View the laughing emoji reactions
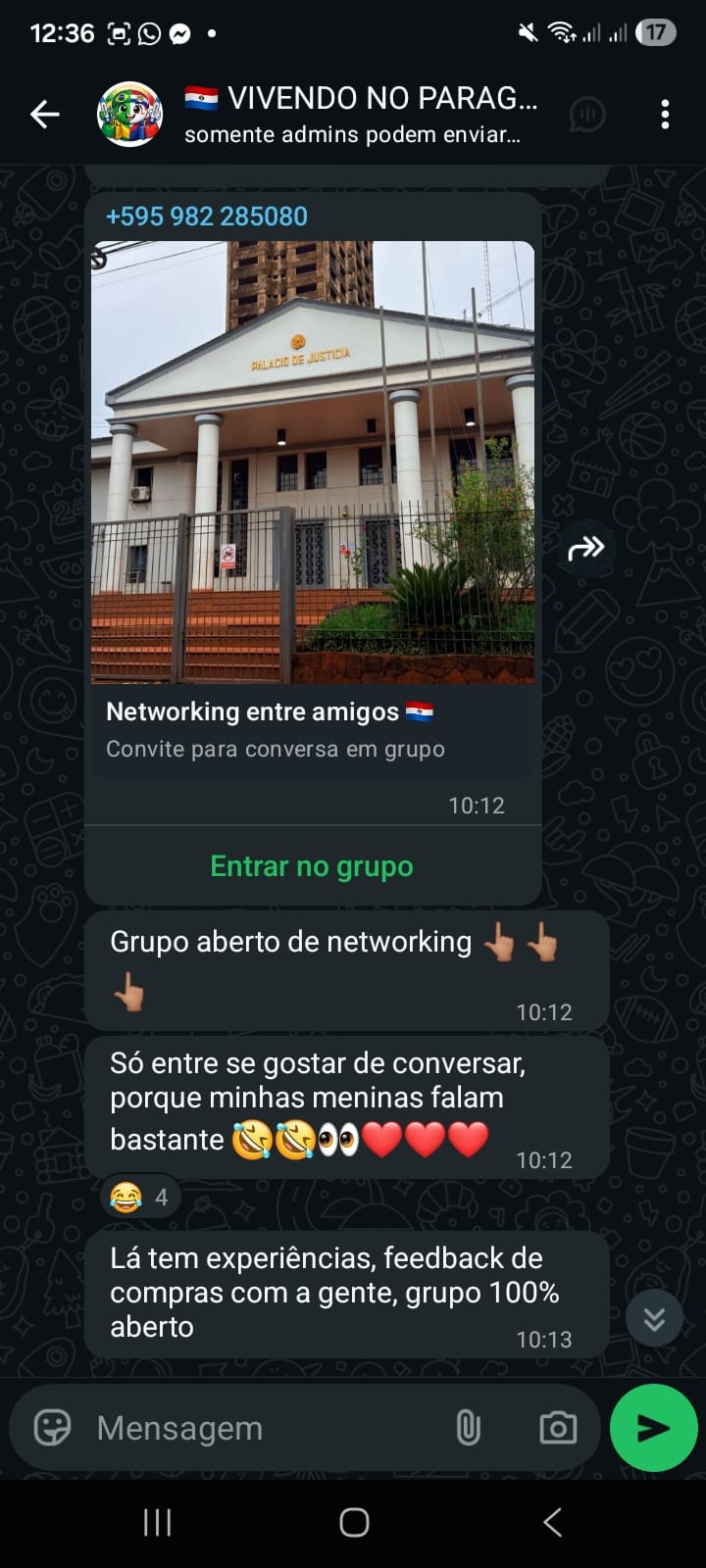 coord(140,1197)
